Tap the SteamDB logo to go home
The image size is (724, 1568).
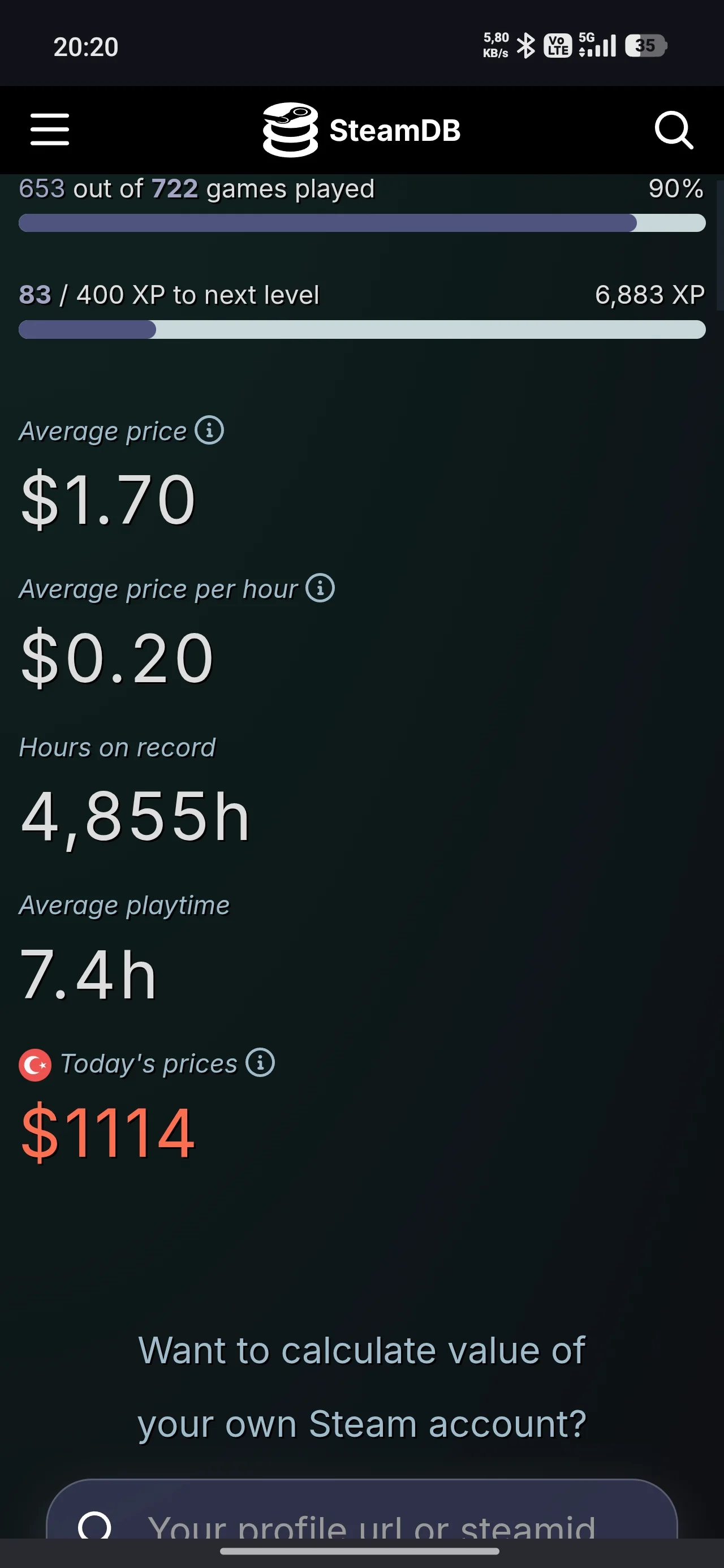point(361,130)
